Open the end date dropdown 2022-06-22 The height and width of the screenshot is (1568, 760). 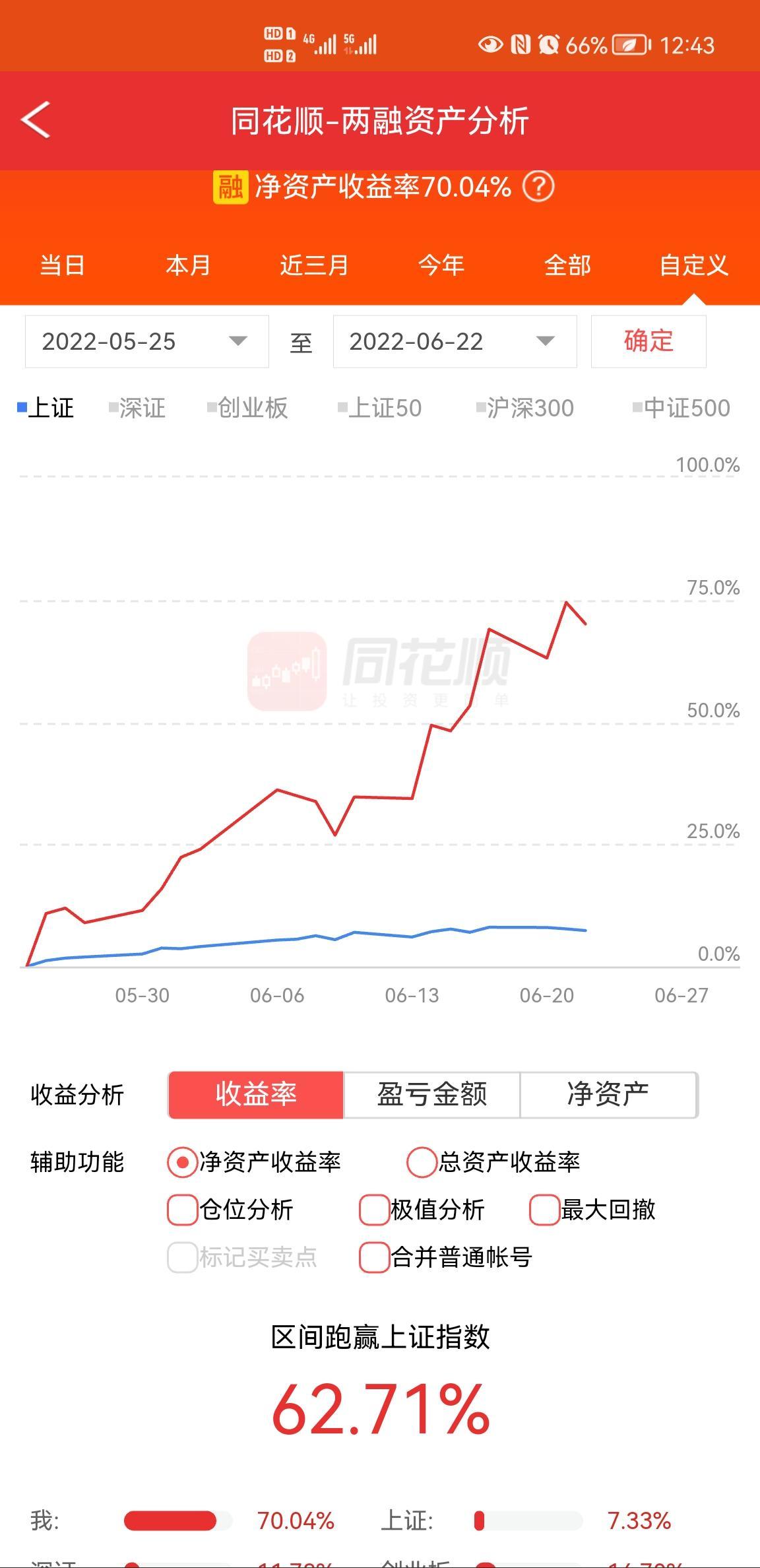click(455, 341)
